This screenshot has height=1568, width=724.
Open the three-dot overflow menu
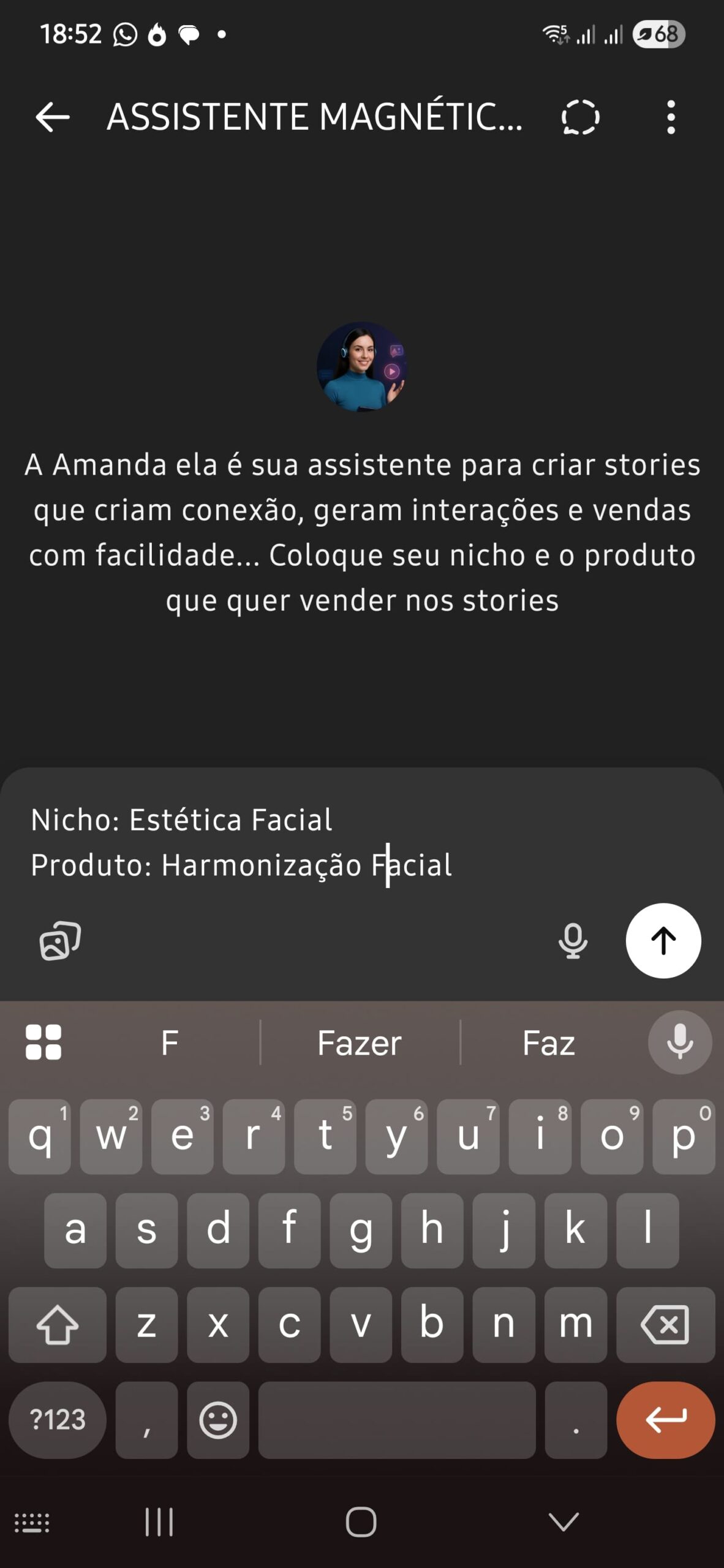coord(671,117)
